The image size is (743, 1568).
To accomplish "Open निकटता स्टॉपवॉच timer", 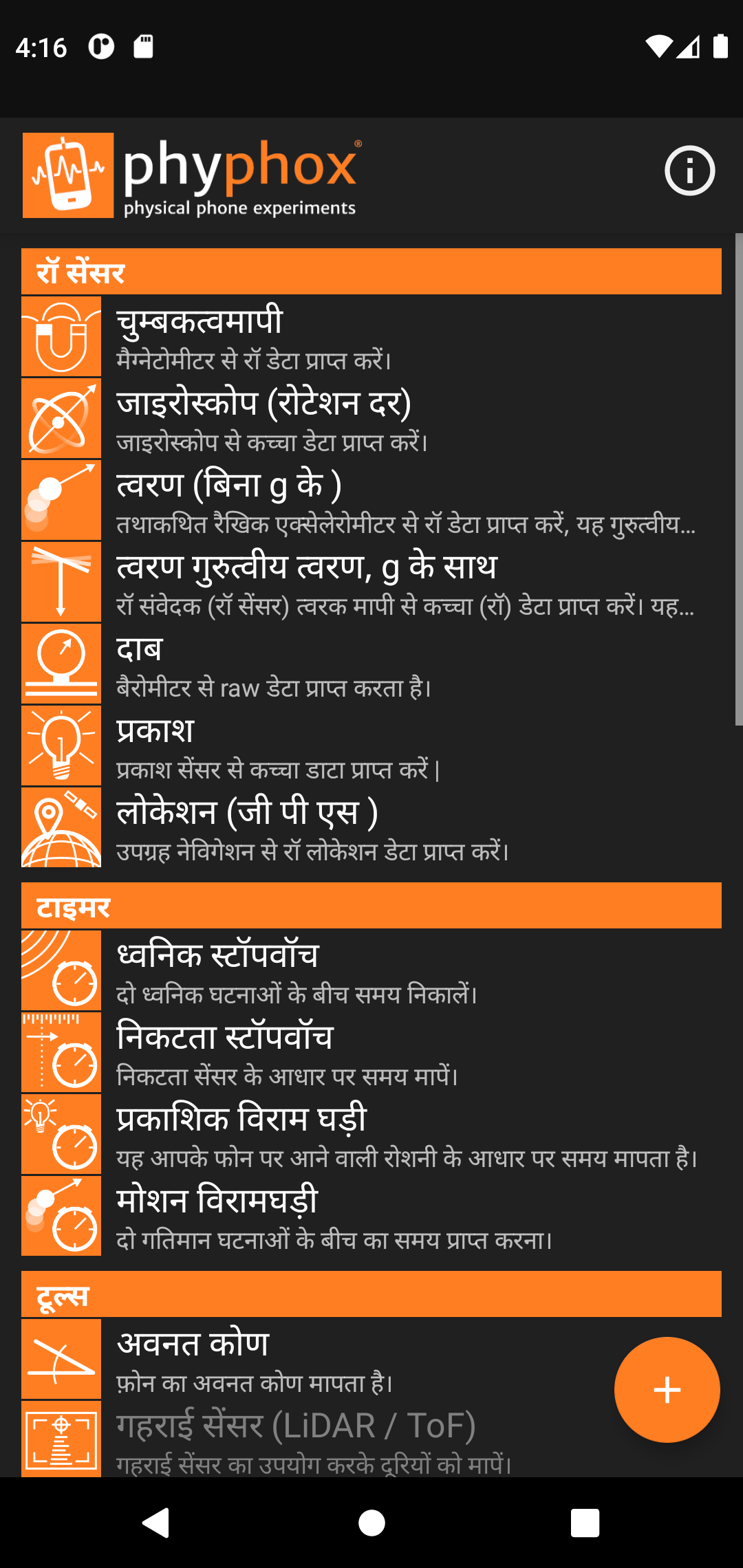I will click(x=371, y=1052).
